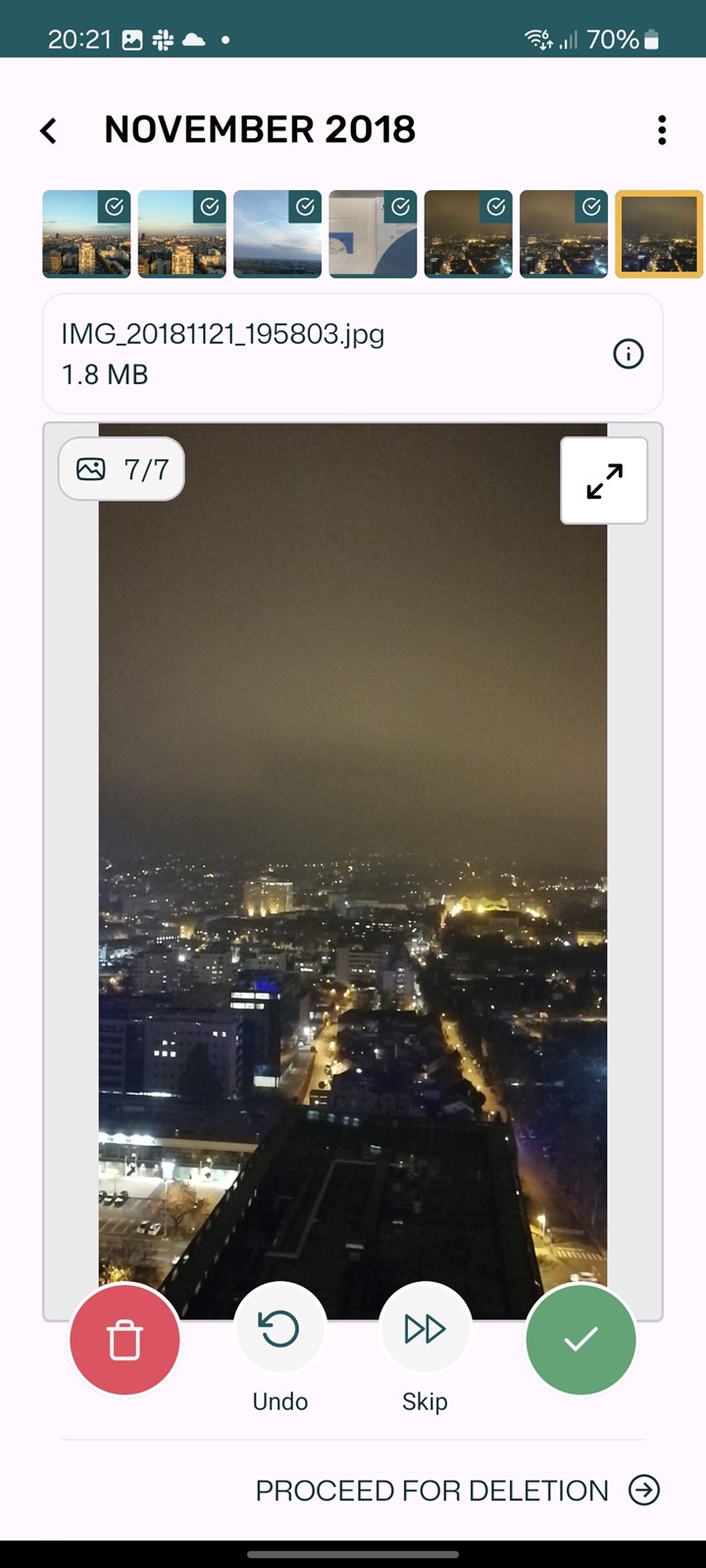Screen dimensions: 706x1568
Task: Go back using the top-left arrow
Action: 48,130
